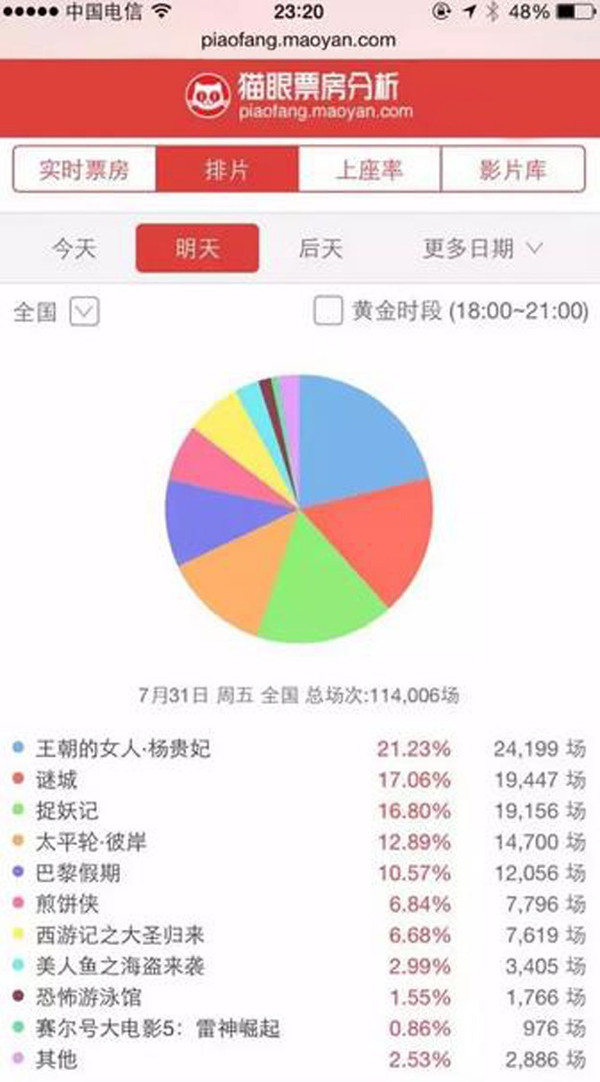
Task: Open the 西游记之大圣归来 row
Action: 299,935
